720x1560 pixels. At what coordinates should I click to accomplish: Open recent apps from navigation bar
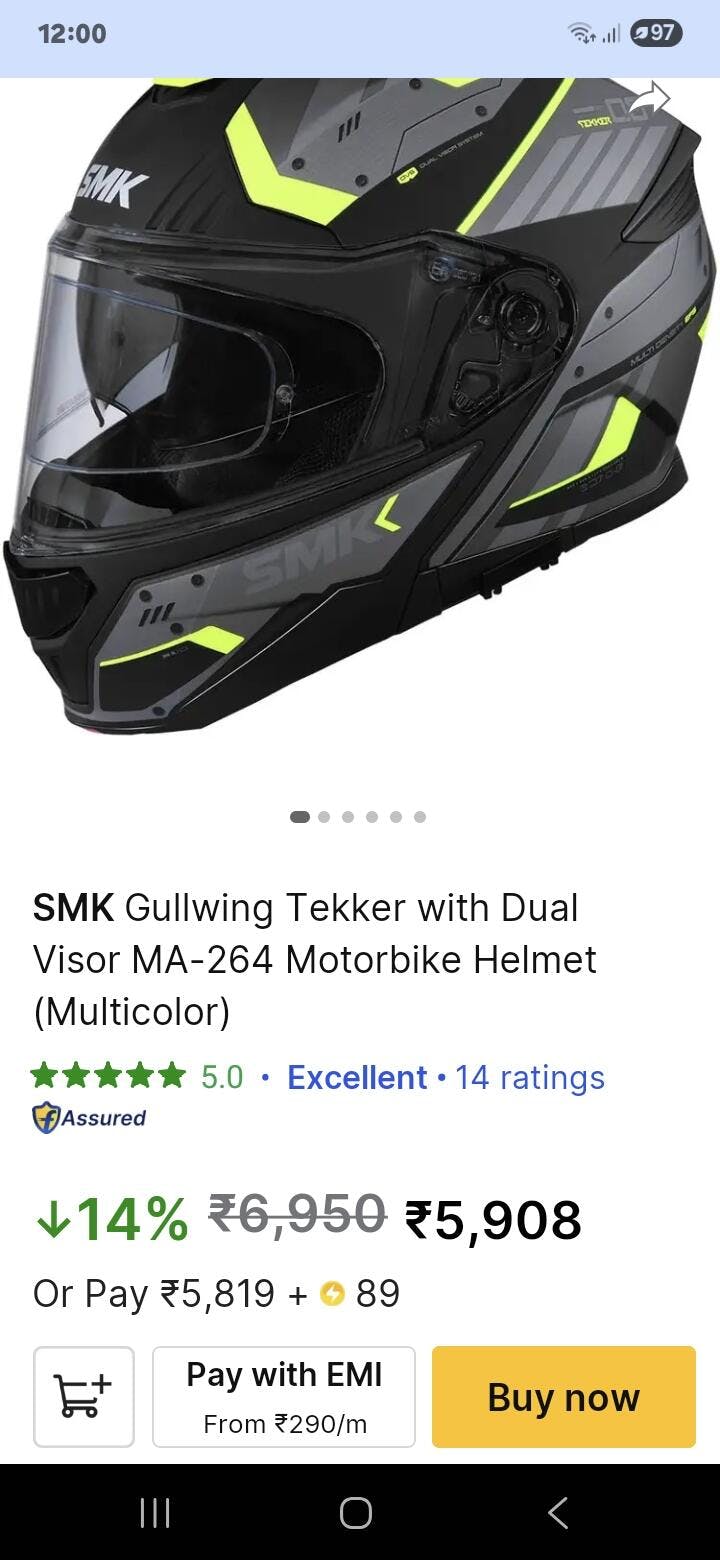coord(155,1512)
